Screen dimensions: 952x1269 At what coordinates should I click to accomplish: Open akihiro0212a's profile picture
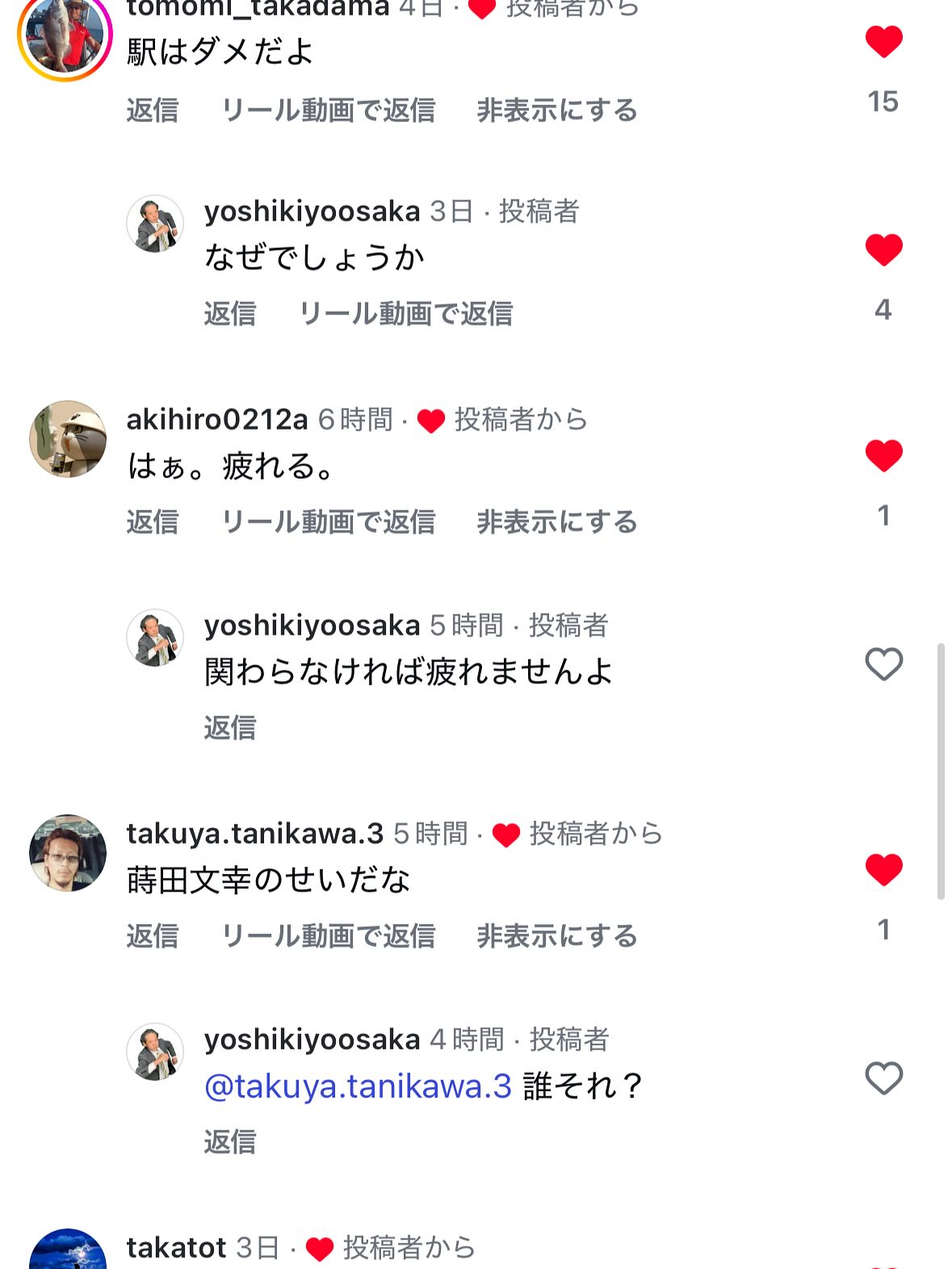click(x=68, y=439)
